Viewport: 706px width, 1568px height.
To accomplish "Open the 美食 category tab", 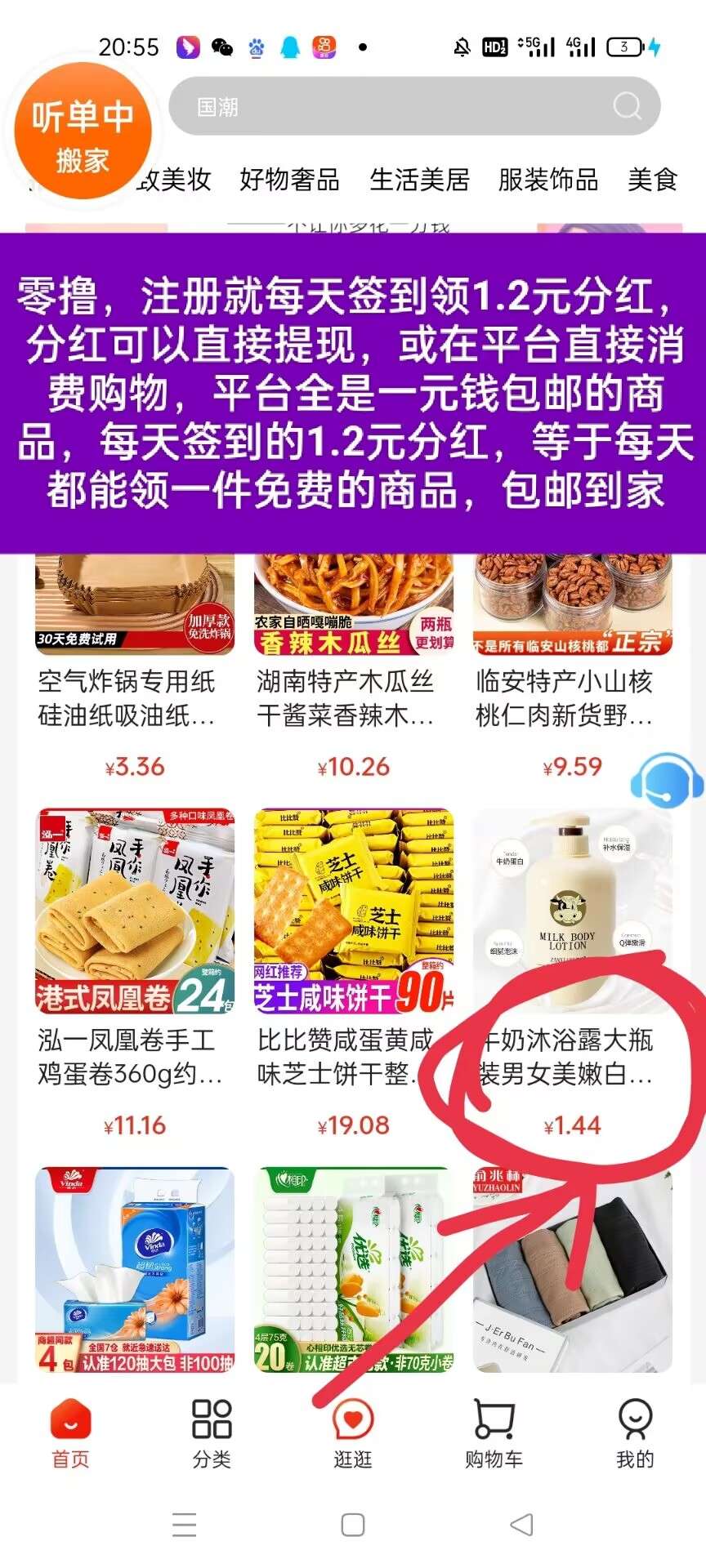I will pyautogui.click(x=652, y=180).
